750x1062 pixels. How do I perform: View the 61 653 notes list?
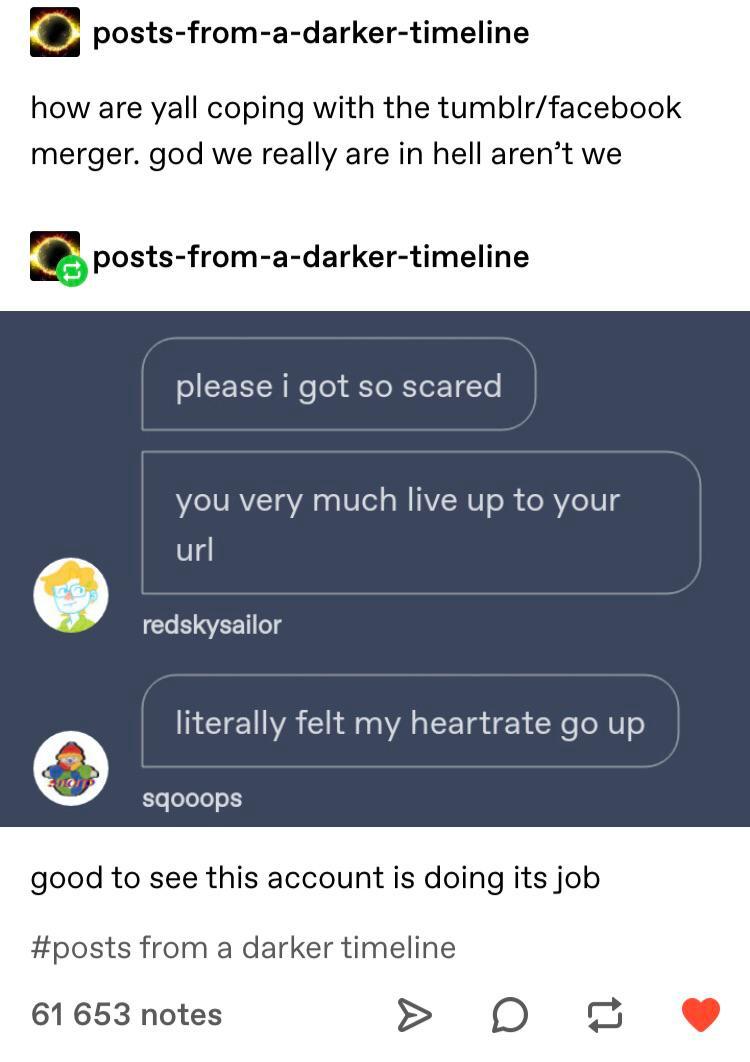pos(126,1014)
